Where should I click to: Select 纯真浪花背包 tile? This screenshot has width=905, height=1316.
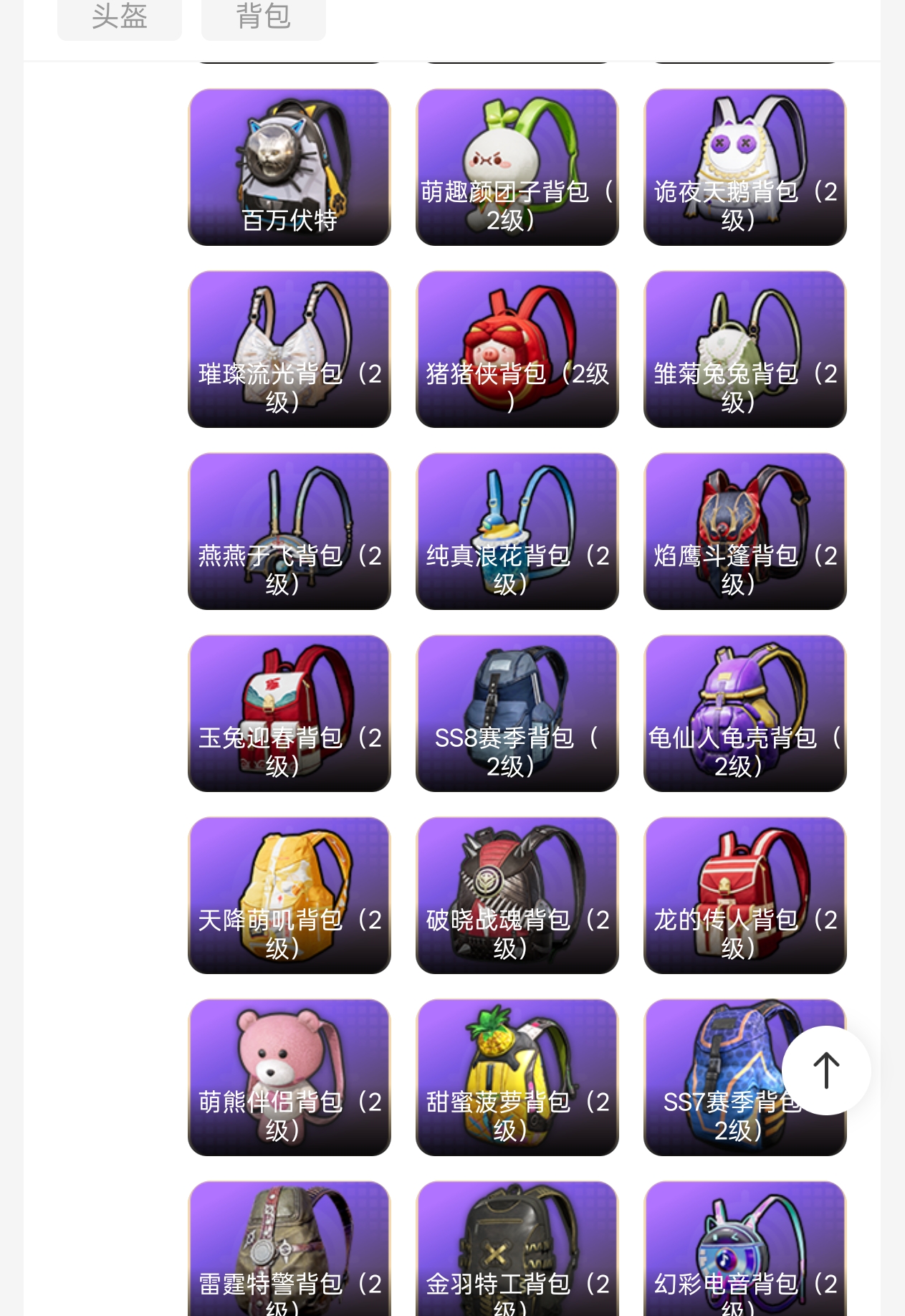[x=517, y=531]
